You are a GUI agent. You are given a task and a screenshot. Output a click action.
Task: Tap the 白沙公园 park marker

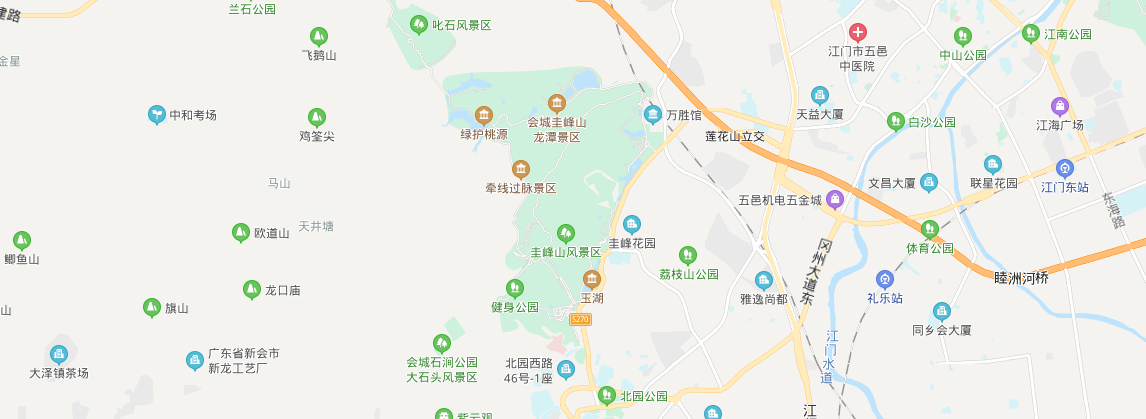point(896,121)
